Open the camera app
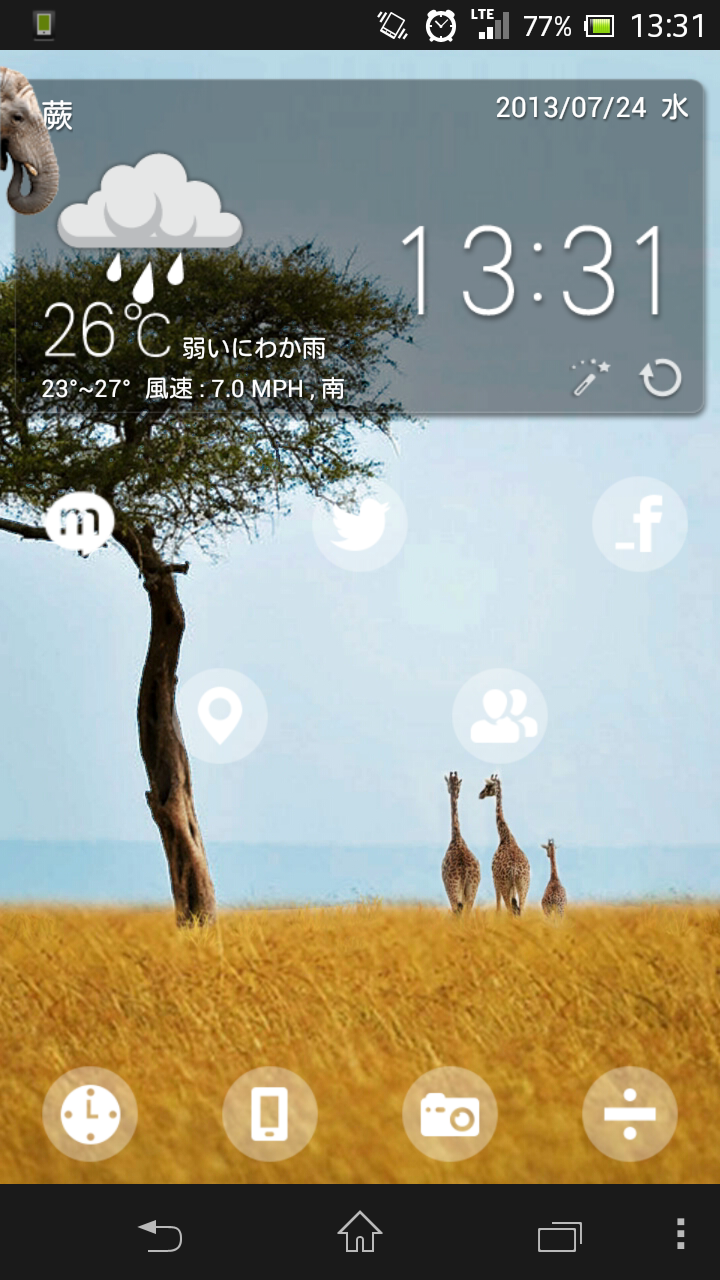Screen dimensions: 720x1280 coord(450,1113)
